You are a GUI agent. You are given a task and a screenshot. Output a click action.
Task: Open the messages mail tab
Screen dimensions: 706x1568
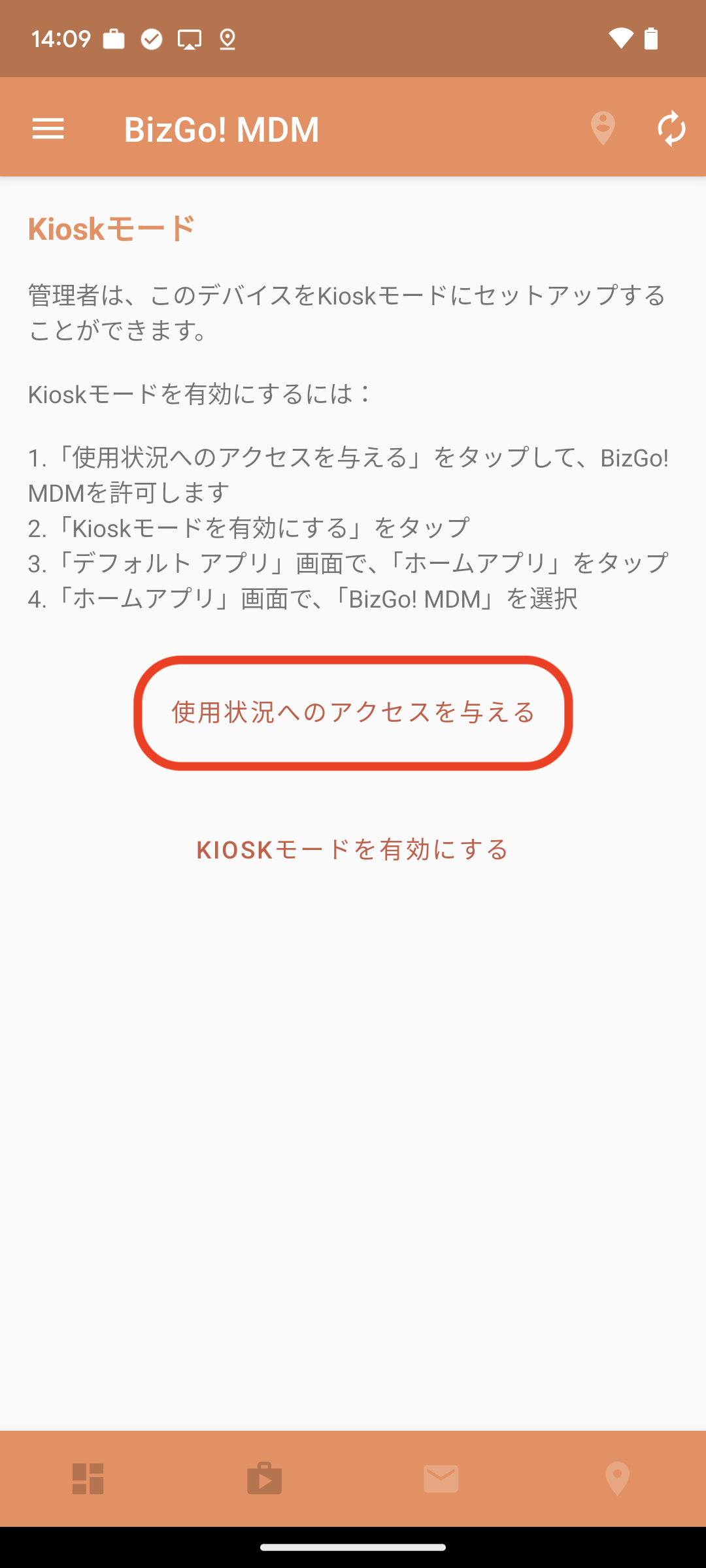point(441,1478)
